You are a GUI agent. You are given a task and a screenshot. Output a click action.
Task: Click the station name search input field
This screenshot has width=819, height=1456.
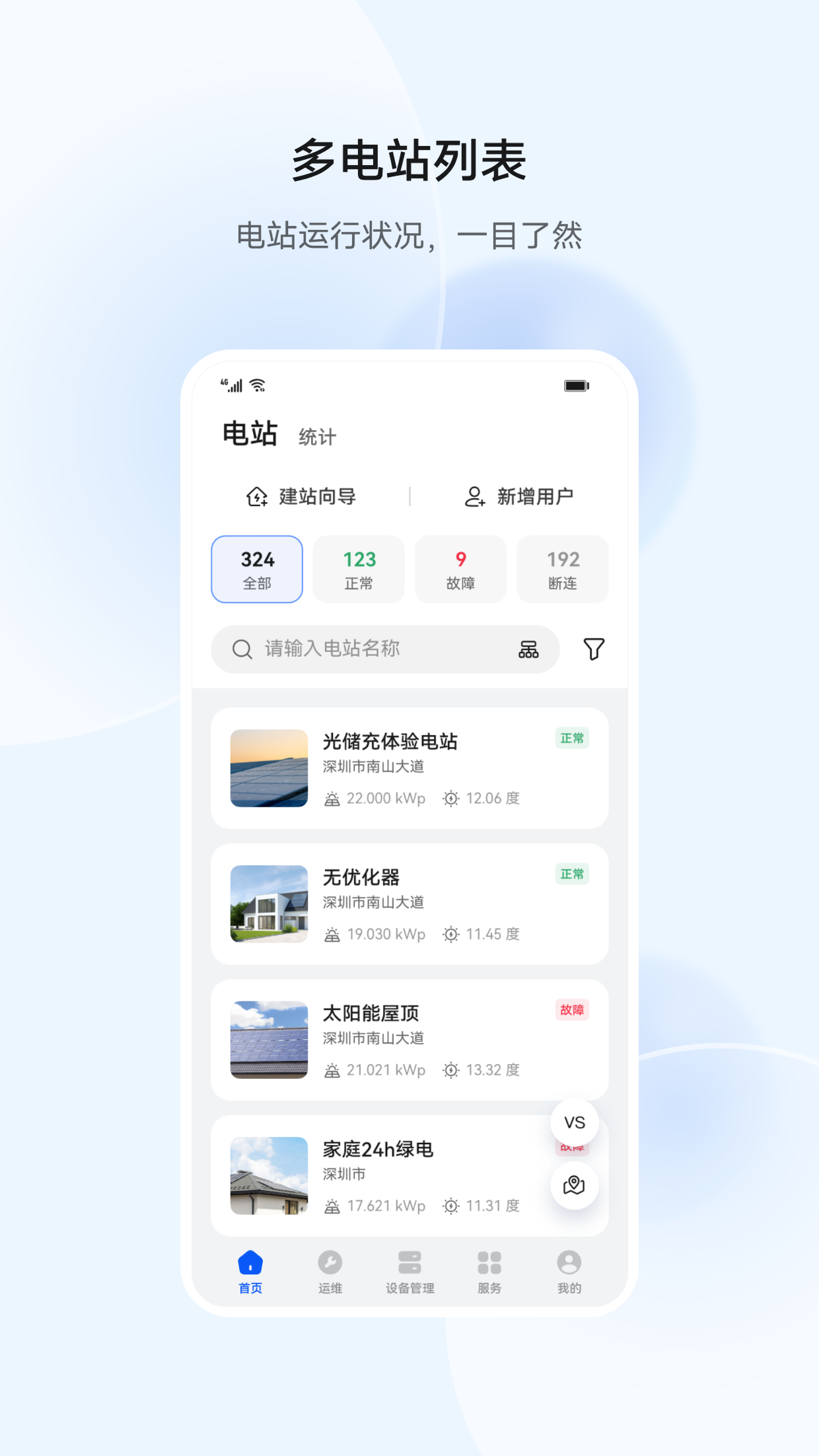(x=370, y=649)
